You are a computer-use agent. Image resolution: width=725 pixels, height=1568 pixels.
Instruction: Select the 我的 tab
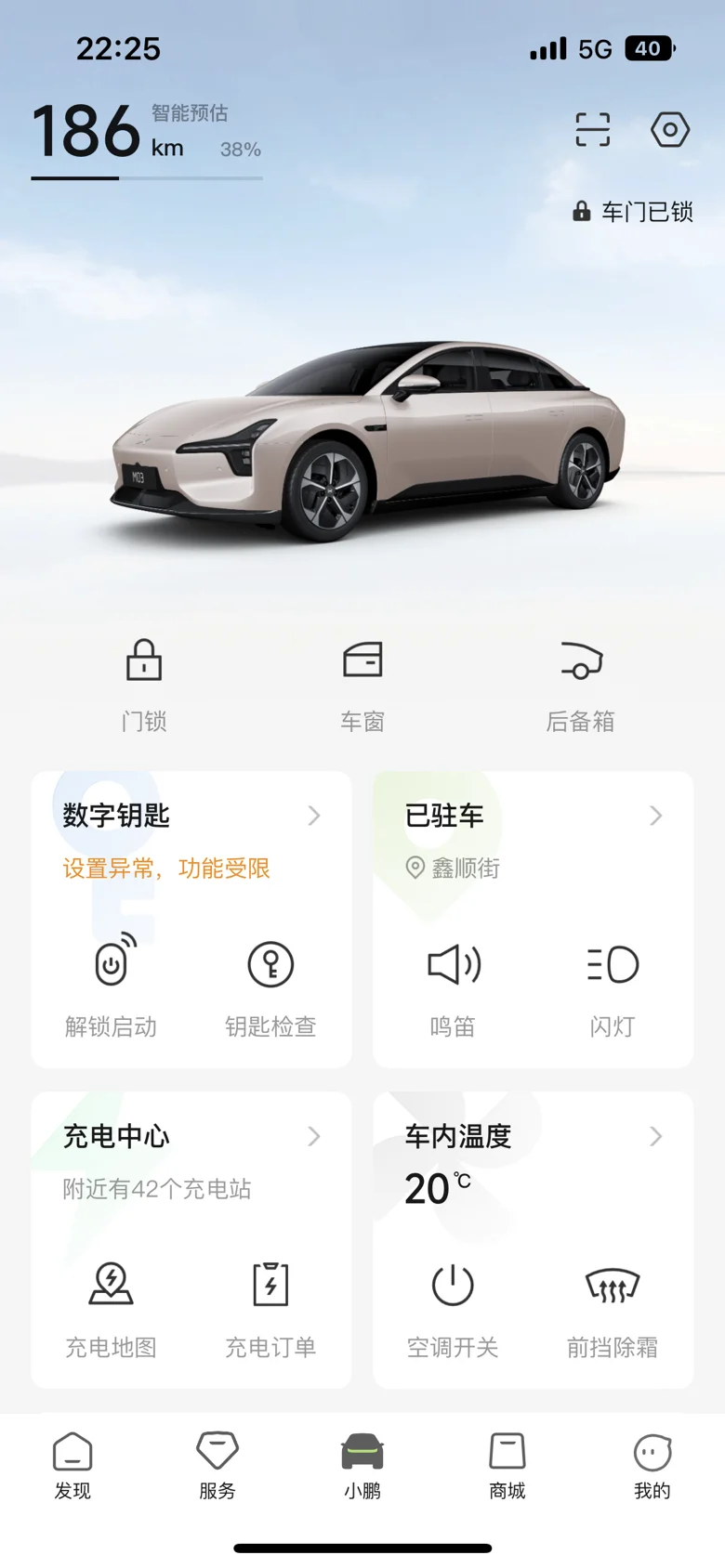[652, 1465]
